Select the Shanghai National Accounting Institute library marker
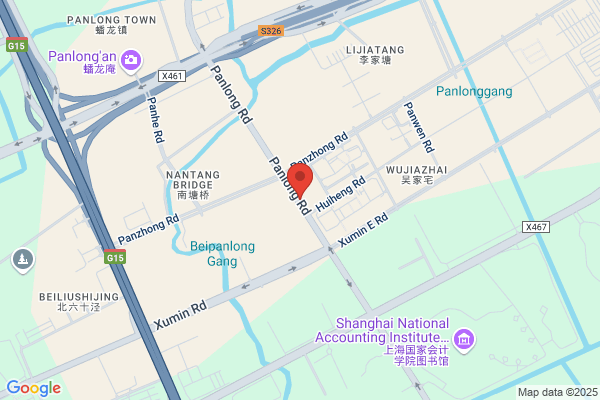The width and height of the screenshot is (600, 400). [x=464, y=340]
